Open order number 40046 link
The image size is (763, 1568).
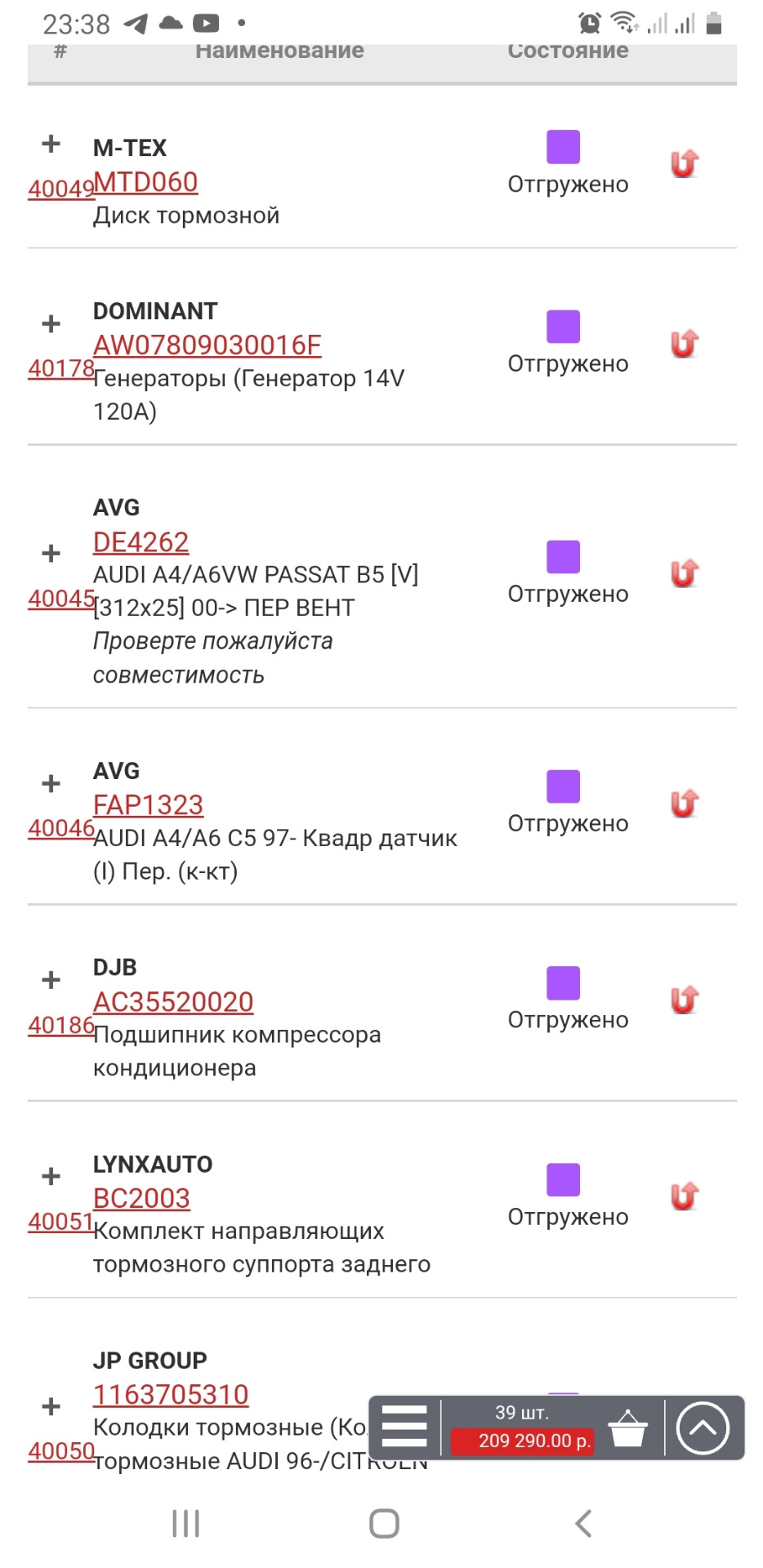pos(60,828)
